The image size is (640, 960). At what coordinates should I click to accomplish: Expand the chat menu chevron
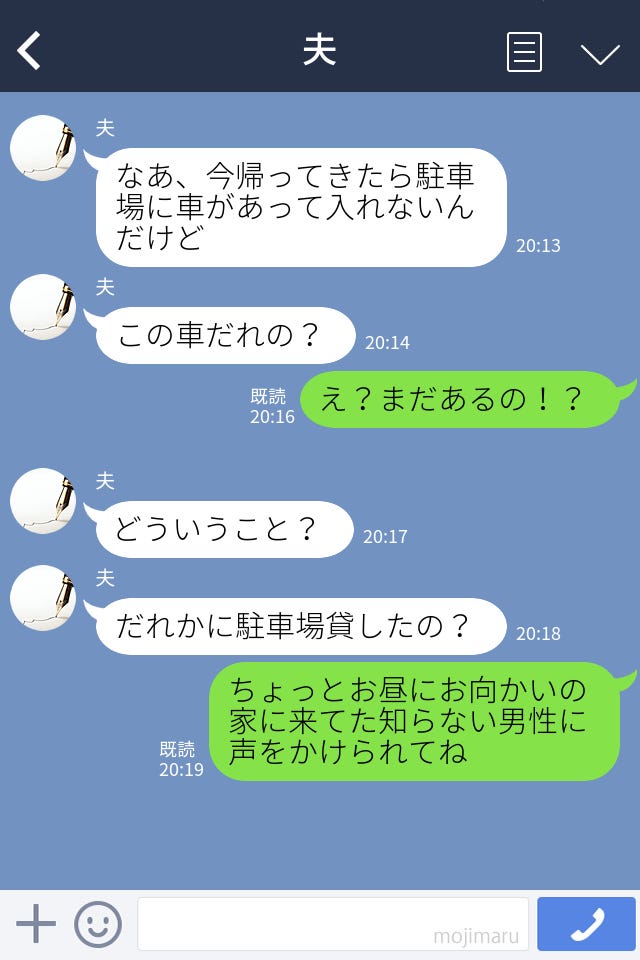coord(600,53)
